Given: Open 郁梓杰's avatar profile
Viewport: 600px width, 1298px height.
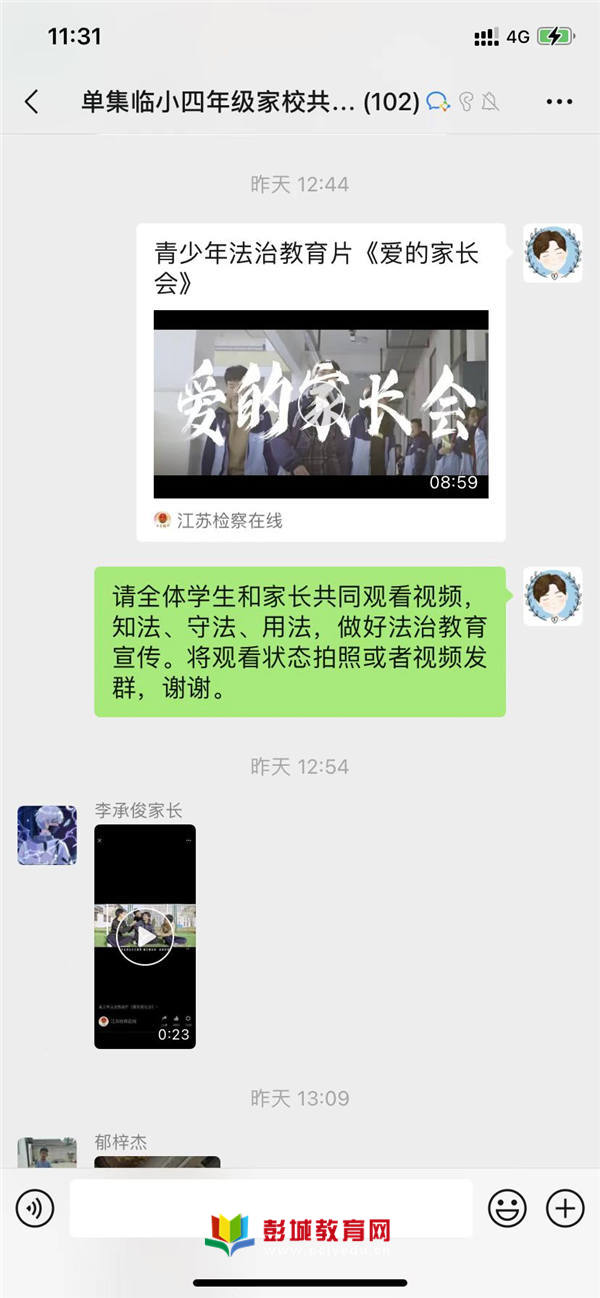Looking at the screenshot, I should (47, 1152).
